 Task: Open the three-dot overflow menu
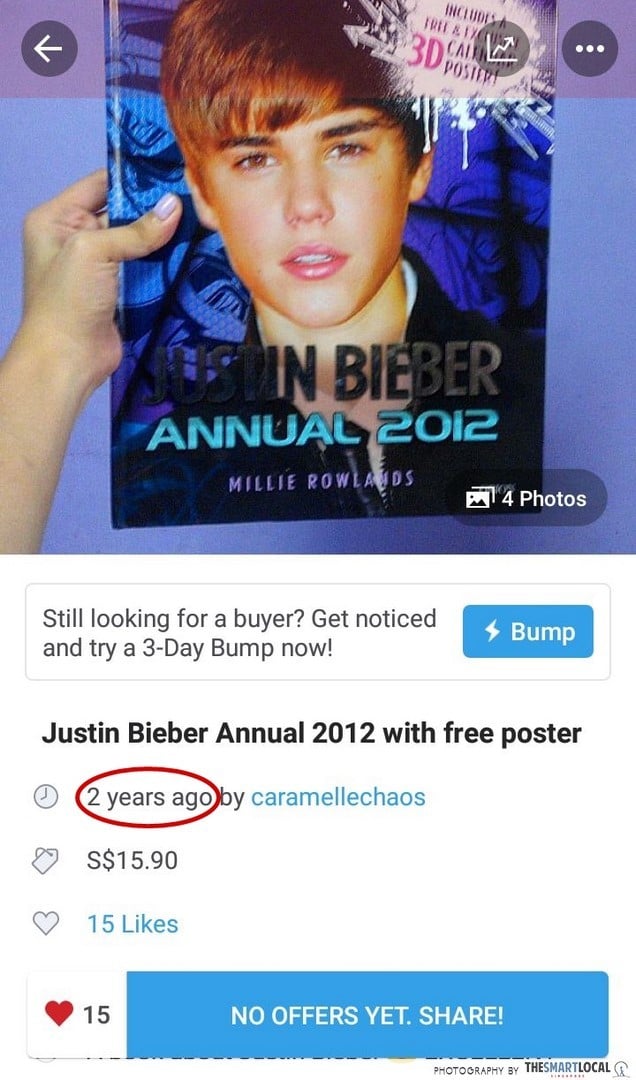pos(589,48)
